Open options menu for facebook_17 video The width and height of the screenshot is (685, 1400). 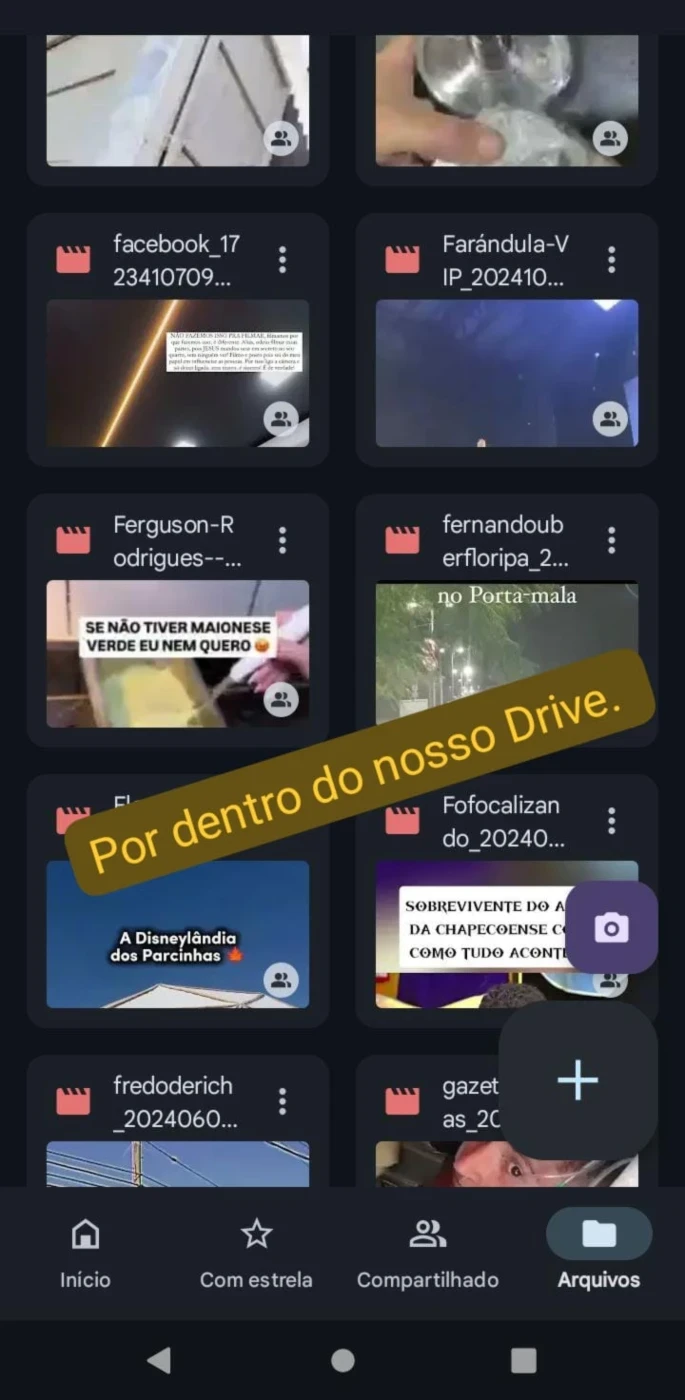pyautogui.click(x=283, y=260)
